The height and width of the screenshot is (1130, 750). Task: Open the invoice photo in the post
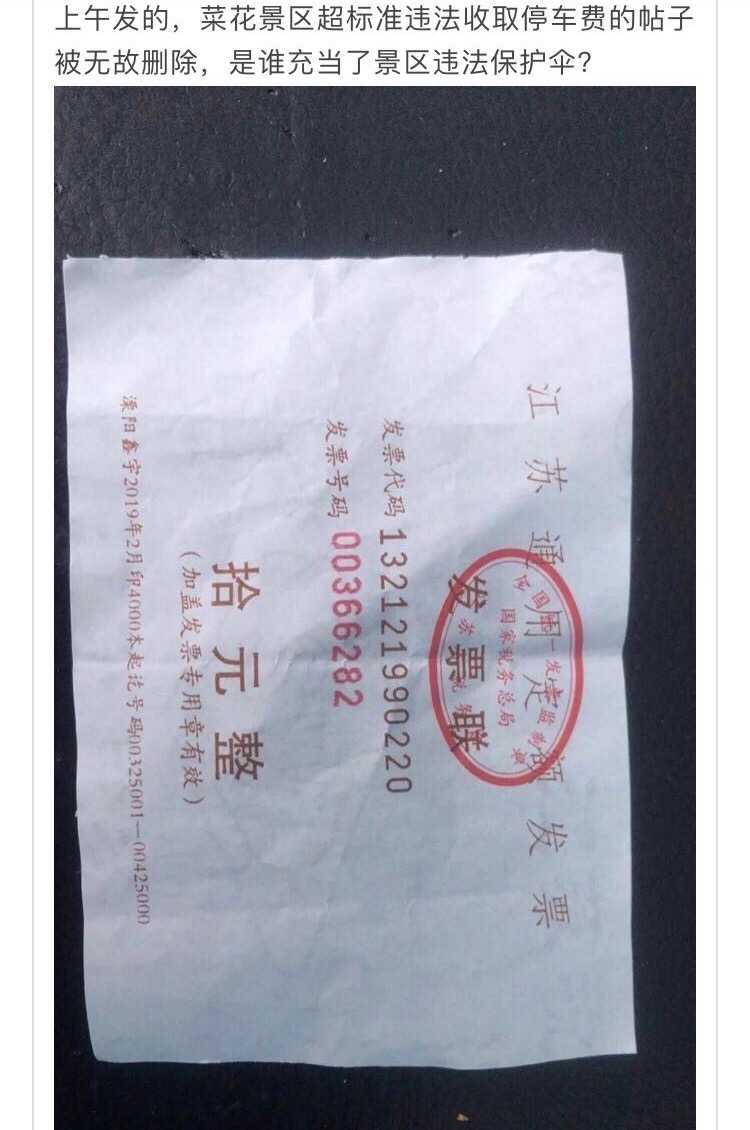(375, 607)
